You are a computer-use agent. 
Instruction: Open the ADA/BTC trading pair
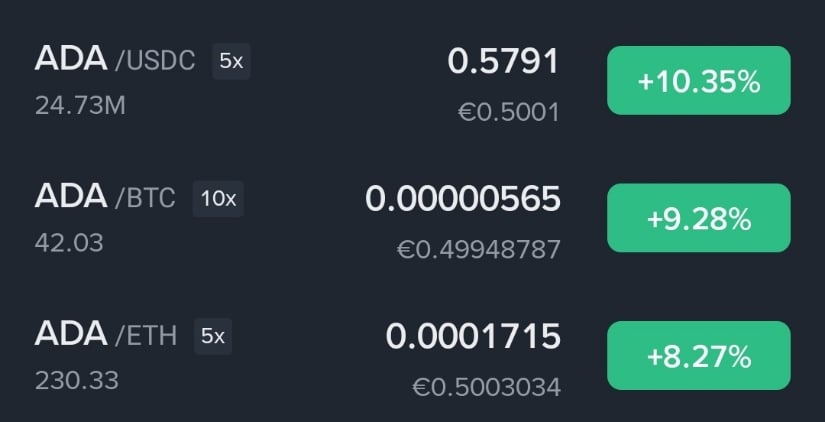pos(105,197)
